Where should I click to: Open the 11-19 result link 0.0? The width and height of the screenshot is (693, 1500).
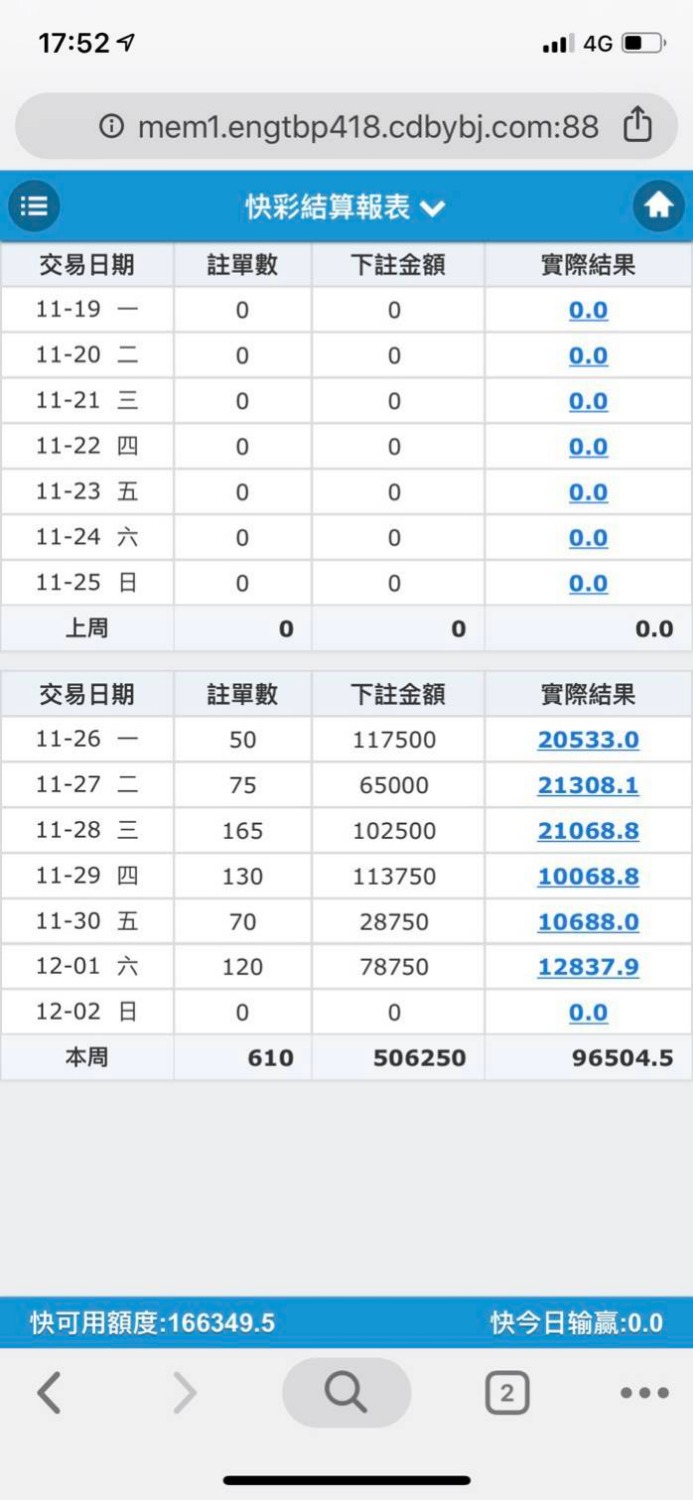pos(588,310)
